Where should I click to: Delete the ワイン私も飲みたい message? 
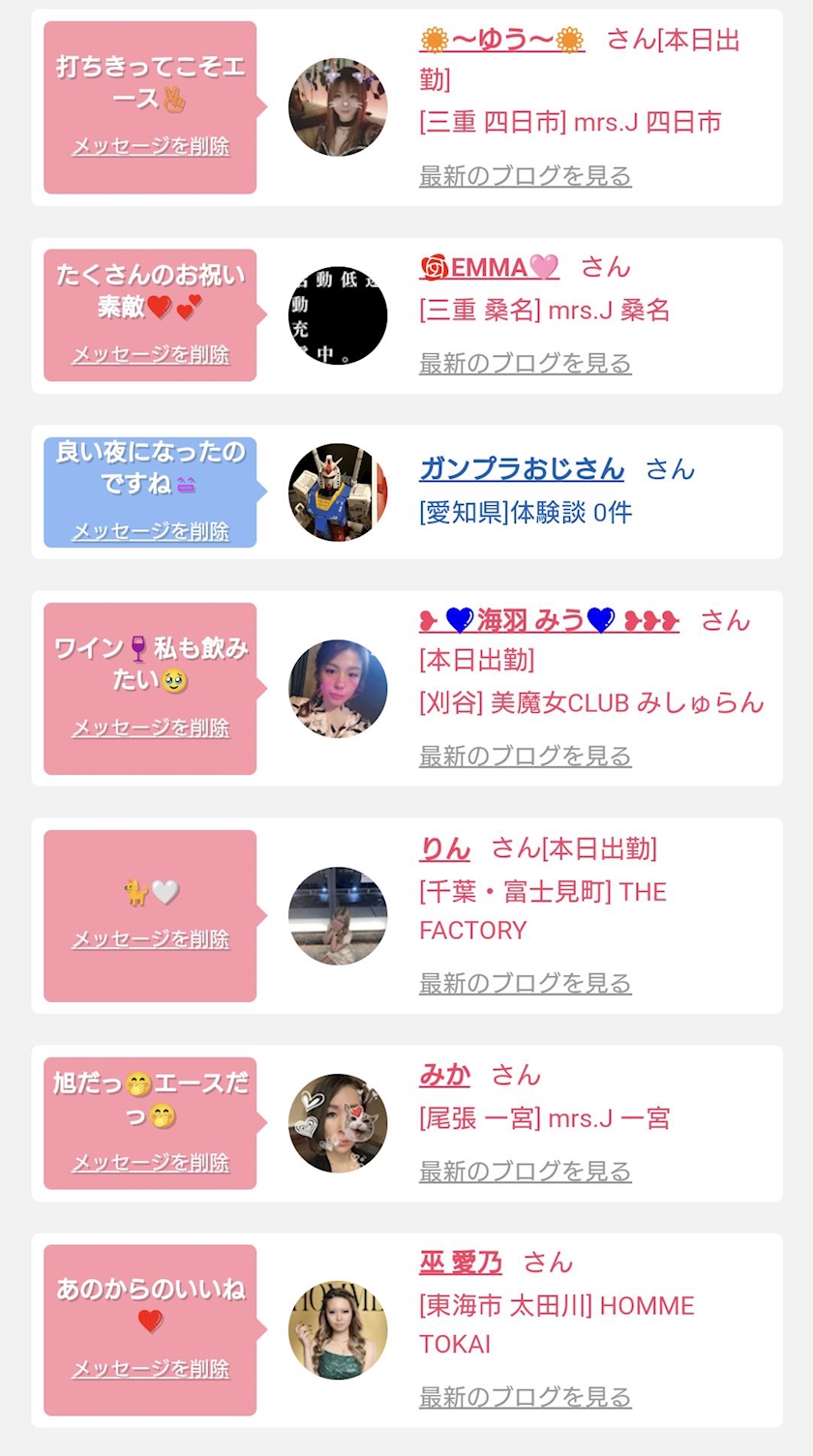(150, 728)
